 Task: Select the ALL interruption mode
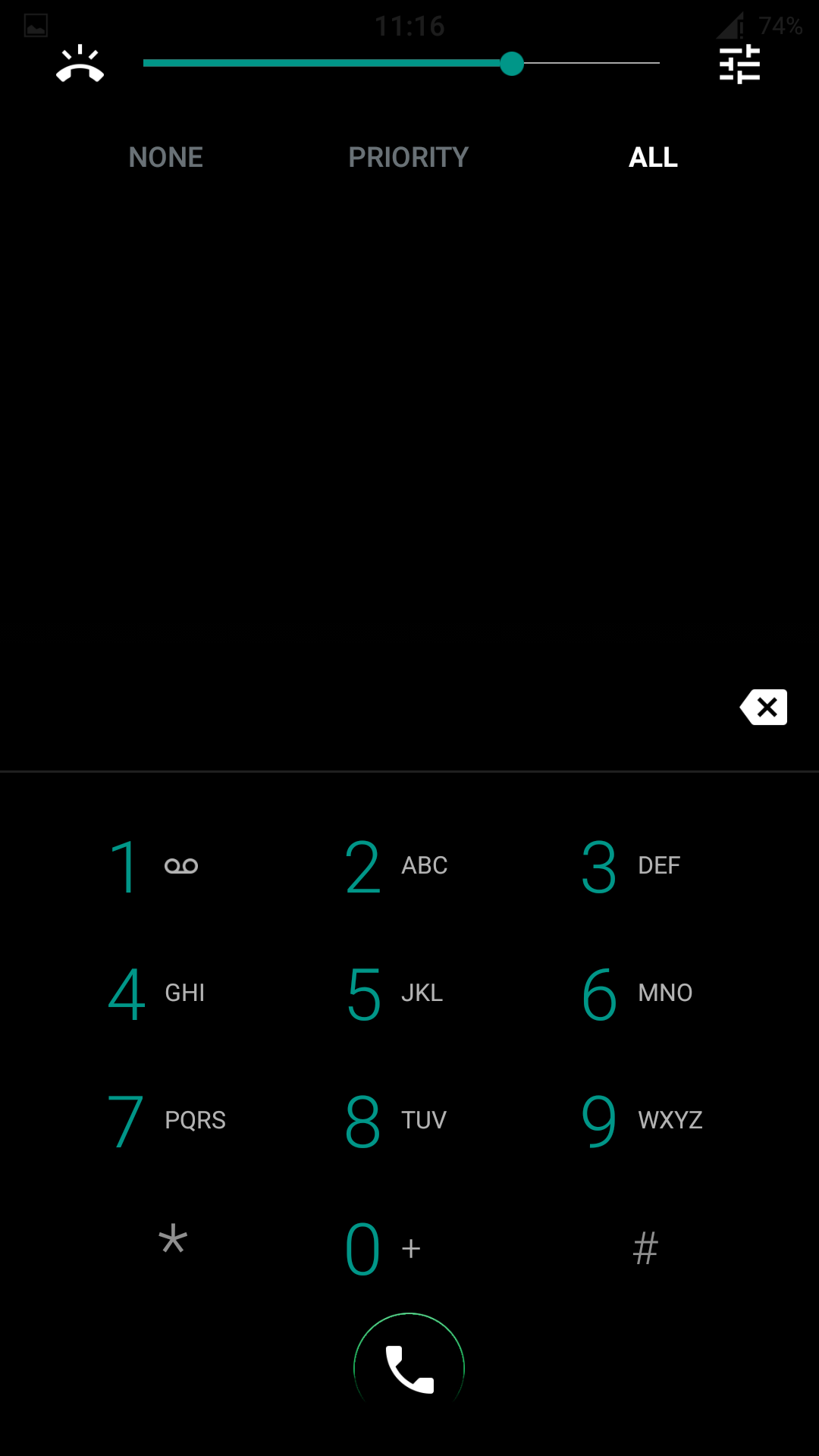click(652, 157)
